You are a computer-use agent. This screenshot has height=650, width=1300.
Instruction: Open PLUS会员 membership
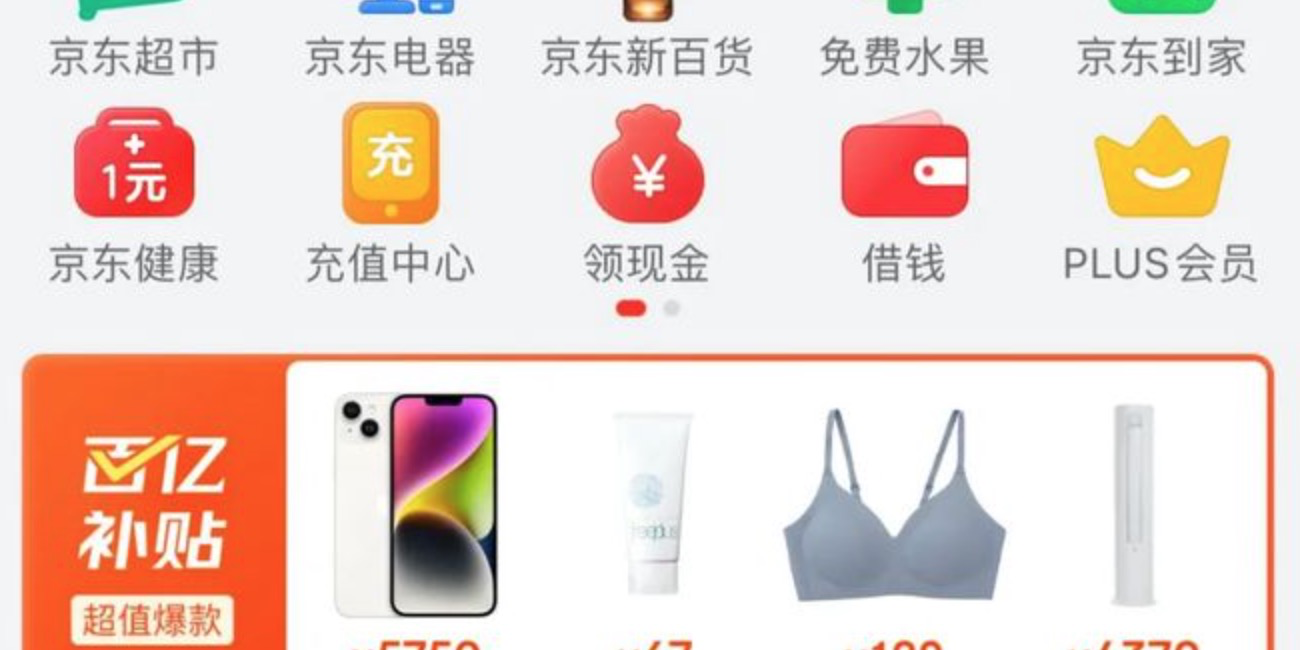pyautogui.click(x=1161, y=195)
